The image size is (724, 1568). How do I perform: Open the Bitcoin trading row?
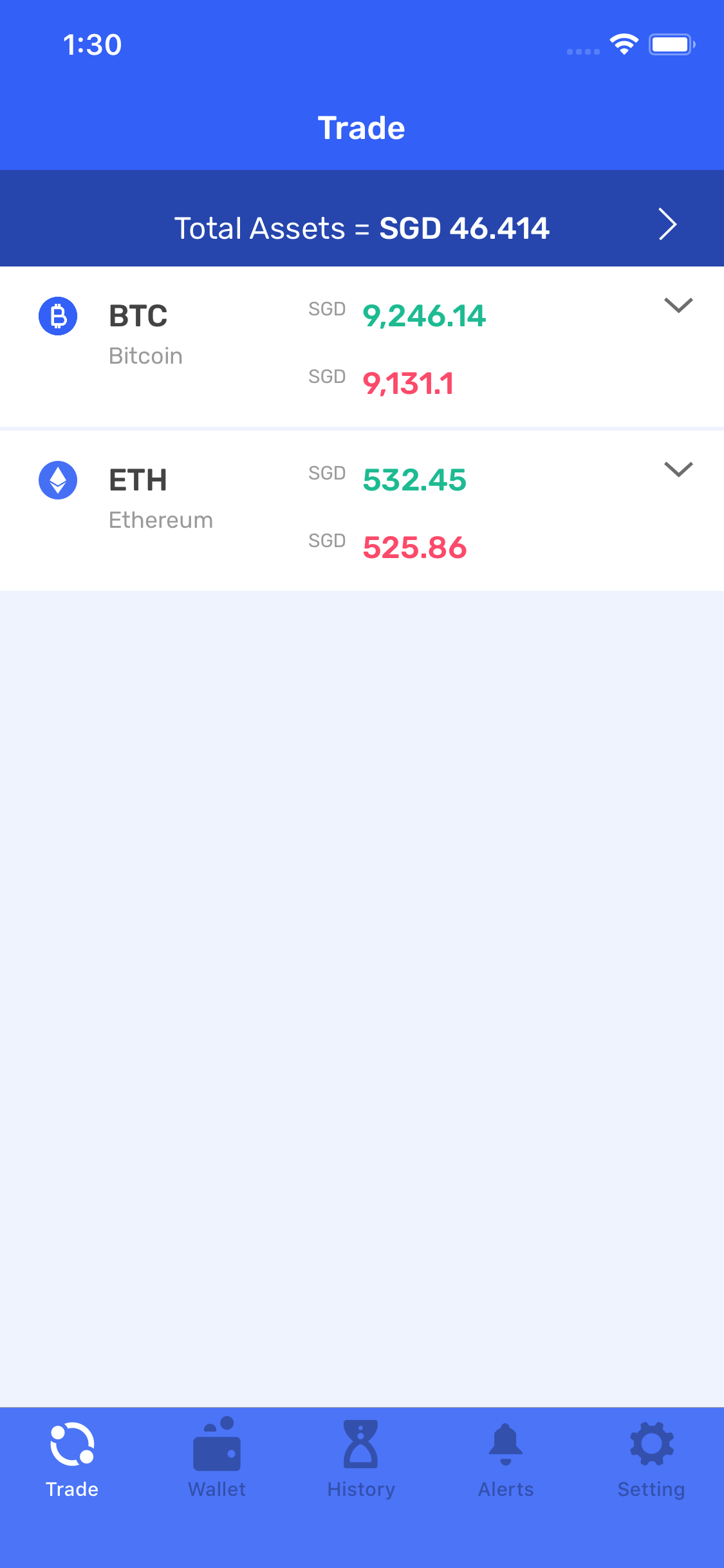(362, 348)
